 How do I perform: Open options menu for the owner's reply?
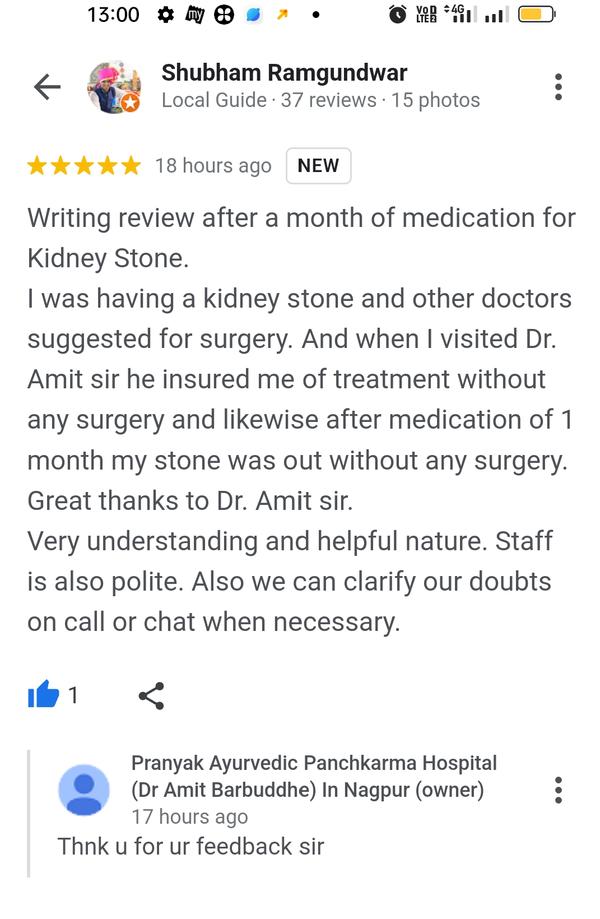pos(558,790)
